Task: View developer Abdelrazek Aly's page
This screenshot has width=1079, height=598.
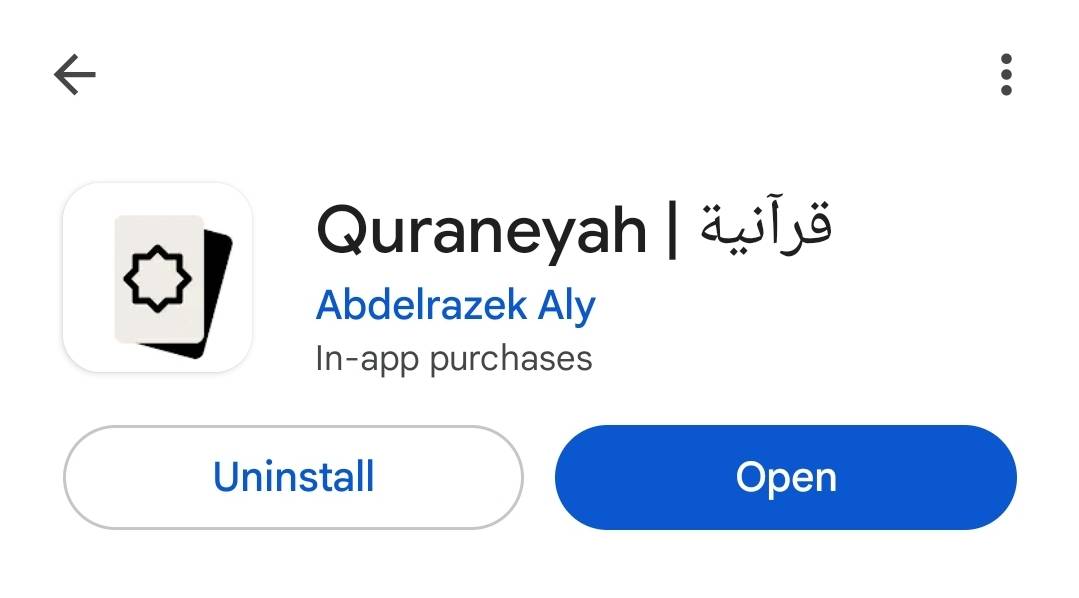Action: [456, 306]
